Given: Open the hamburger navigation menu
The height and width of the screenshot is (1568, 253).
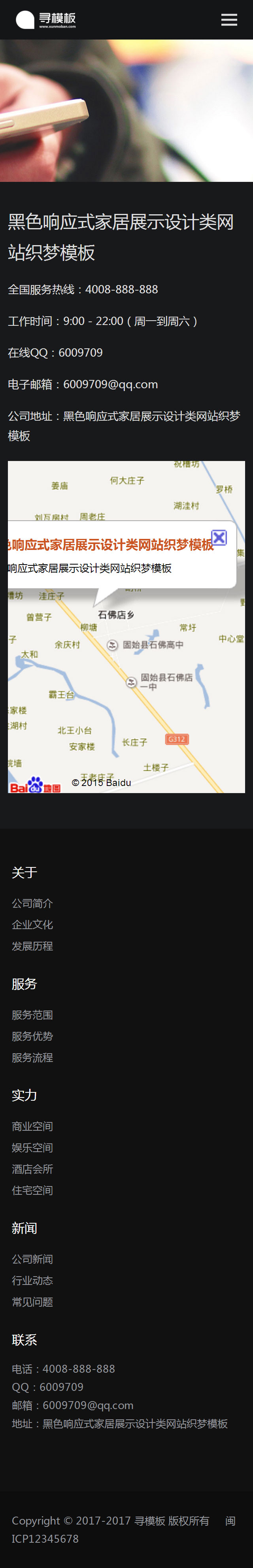Looking at the screenshot, I should tap(228, 20).
